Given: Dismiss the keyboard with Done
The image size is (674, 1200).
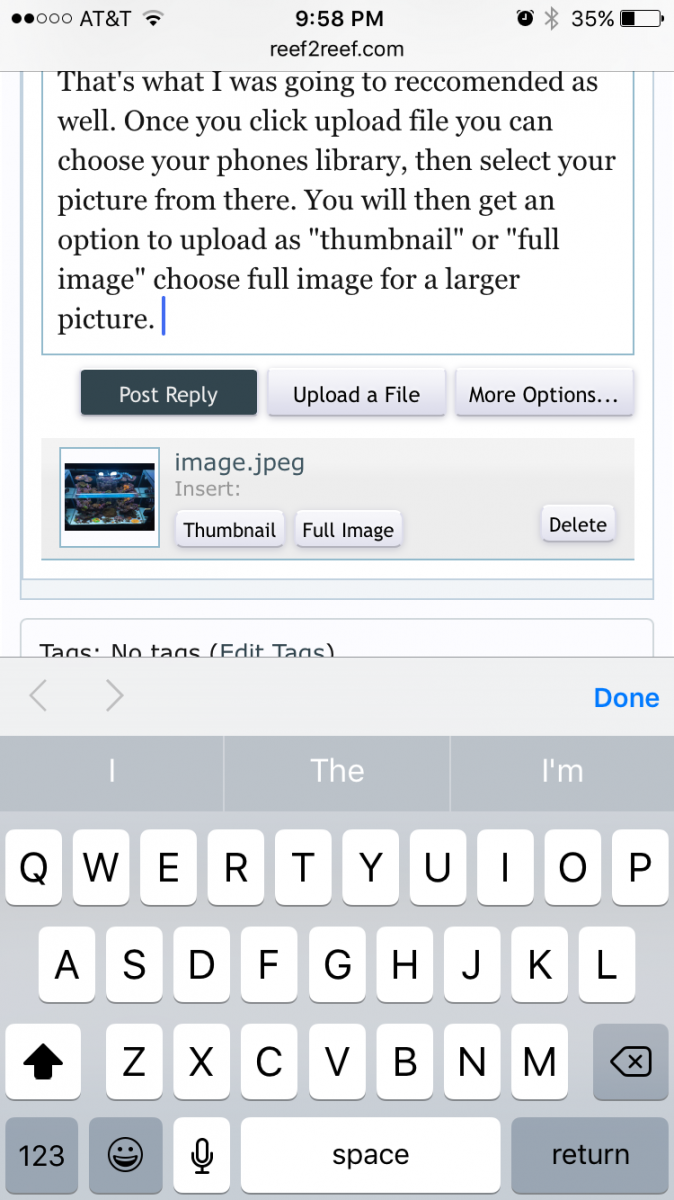Looking at the screenshot, I should click(626, 697).
